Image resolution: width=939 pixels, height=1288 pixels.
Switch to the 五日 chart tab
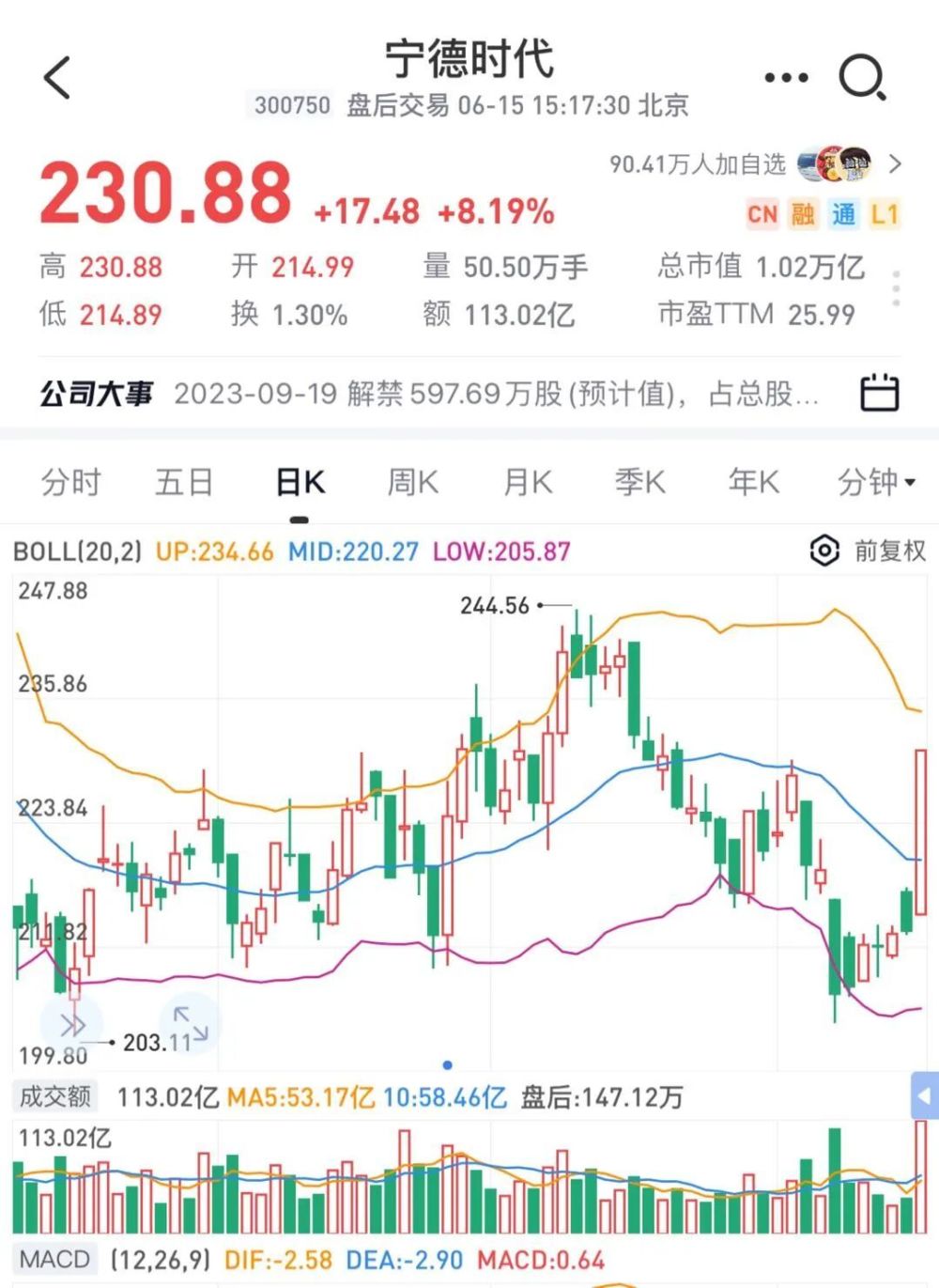184,483
